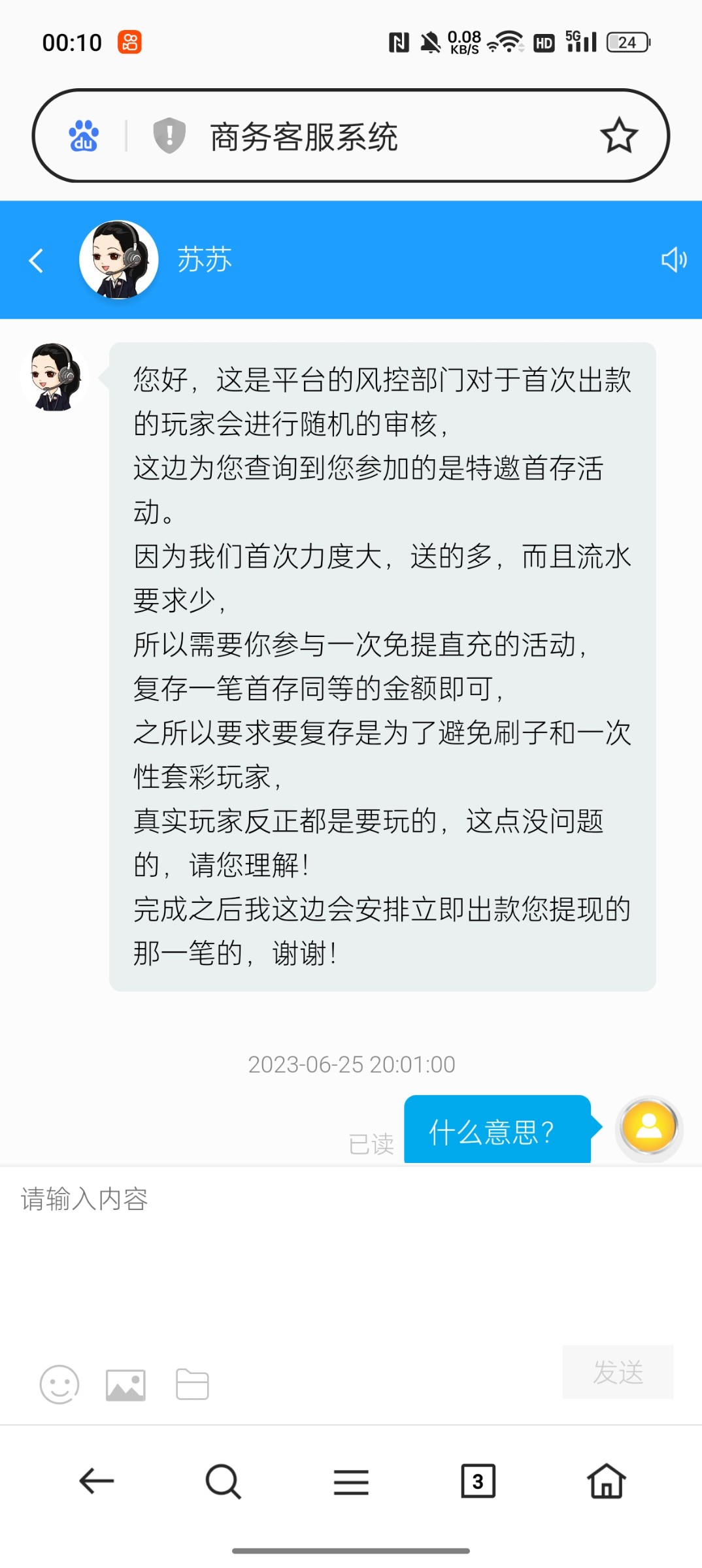The height and width of the screenshot is (1568, 702).
Task: Open the browser hamburger menu
Action: tap(351, 1481)
